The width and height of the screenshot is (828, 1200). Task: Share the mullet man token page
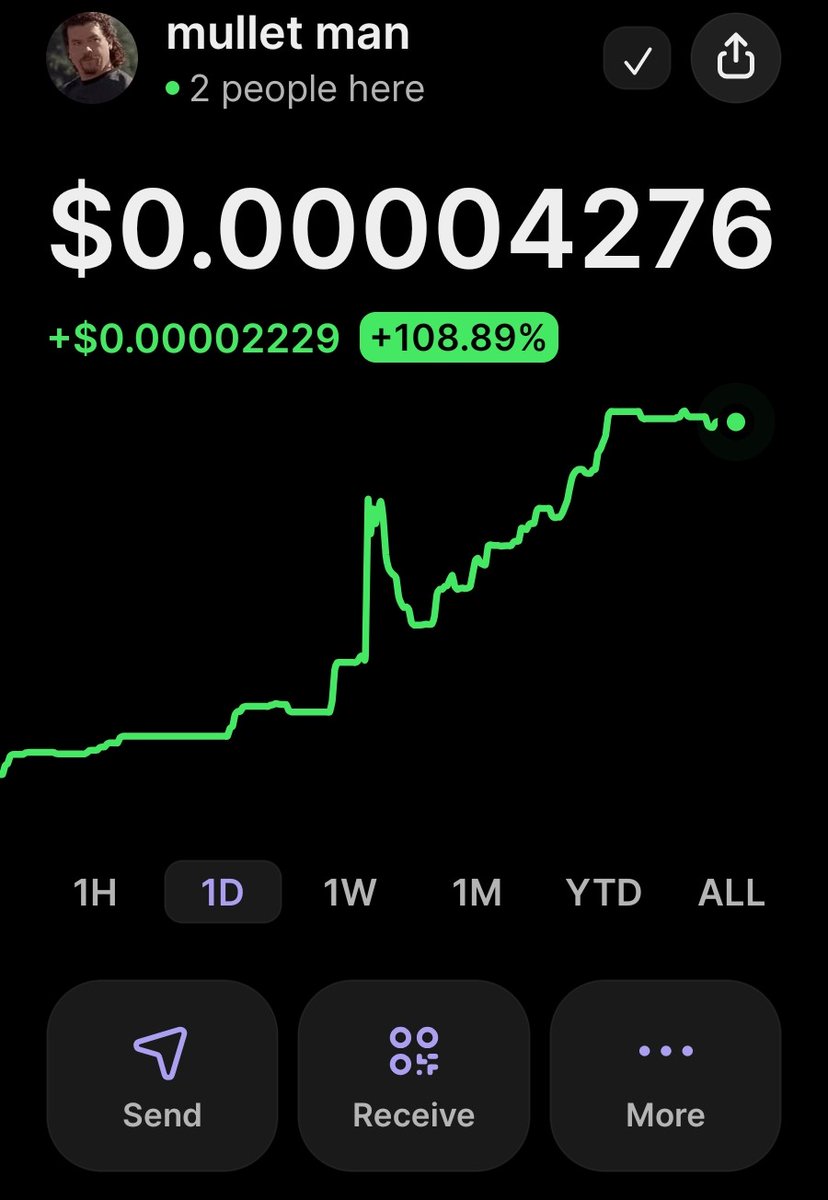click(735, 62)
